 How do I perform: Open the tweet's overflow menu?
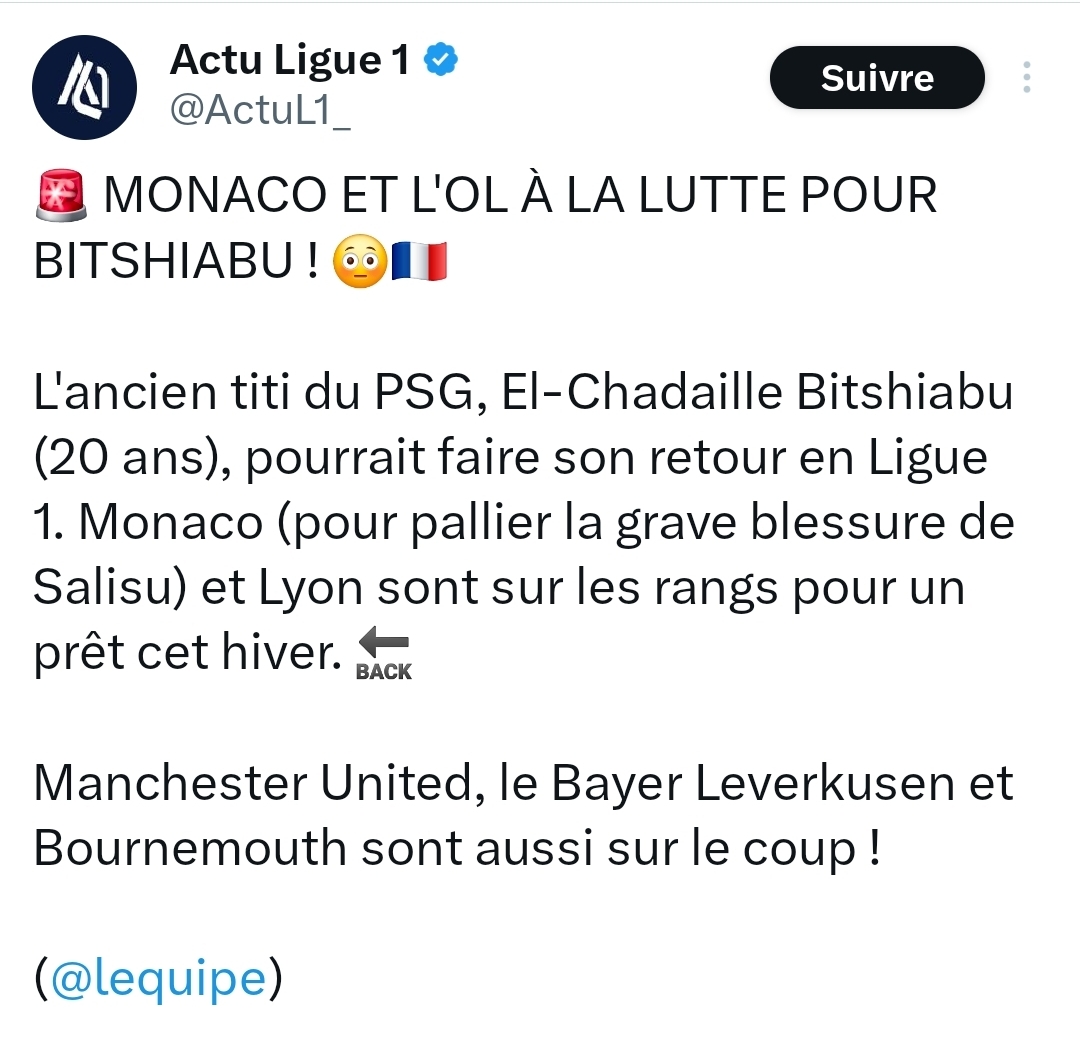pyautogui.click(x=1026, y=78)
